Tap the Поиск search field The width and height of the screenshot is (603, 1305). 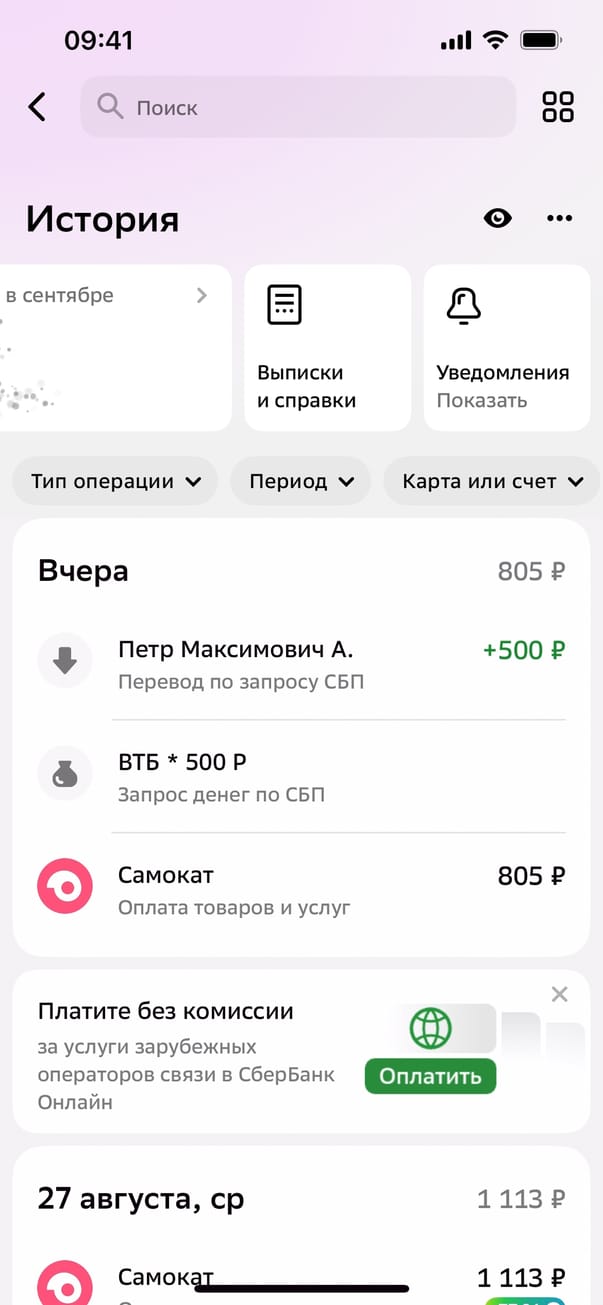tap(298, 107)
